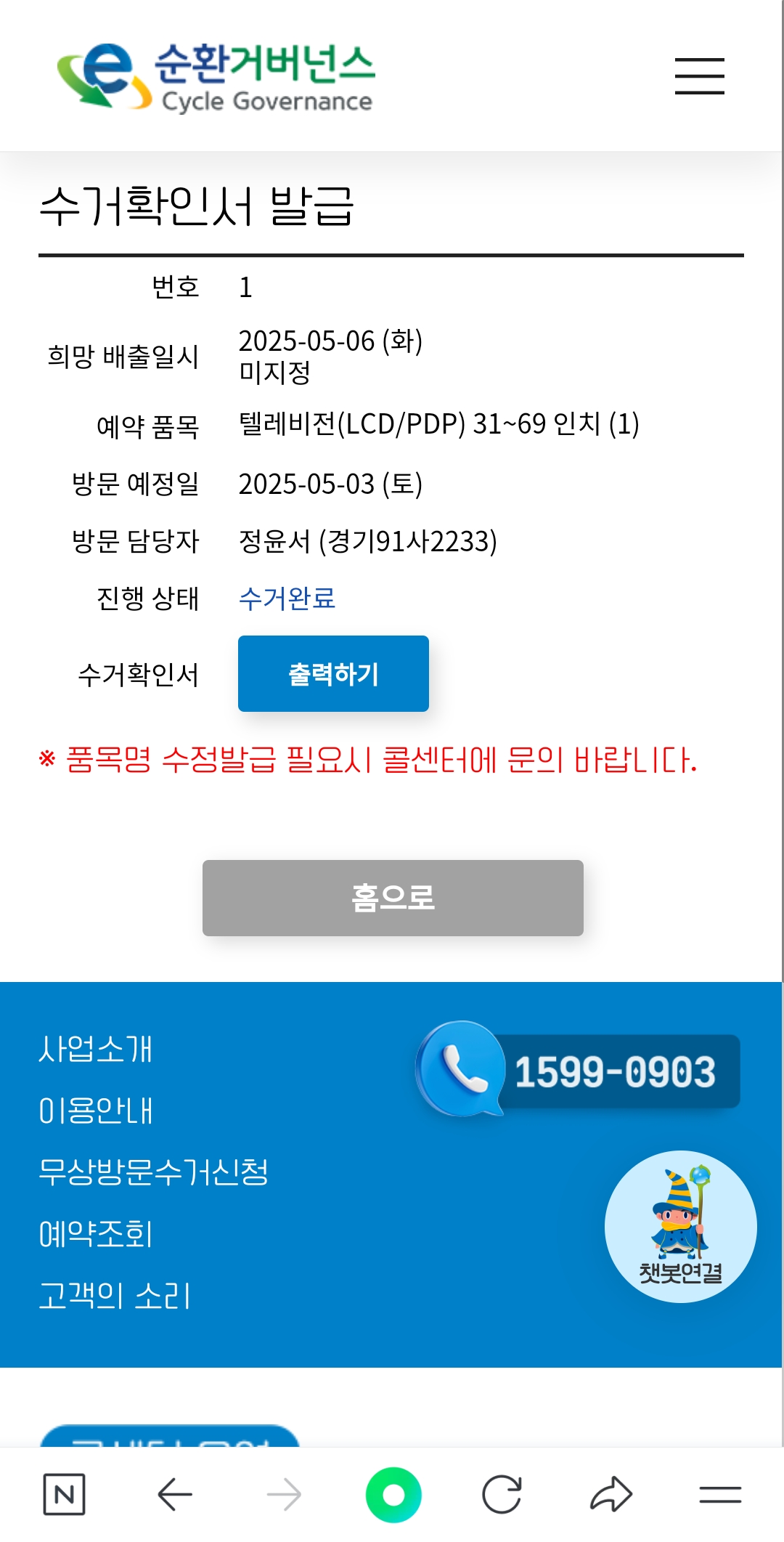Screen dimensions: 784x1542
Task: Go back in the browser
Action: 174,1495
